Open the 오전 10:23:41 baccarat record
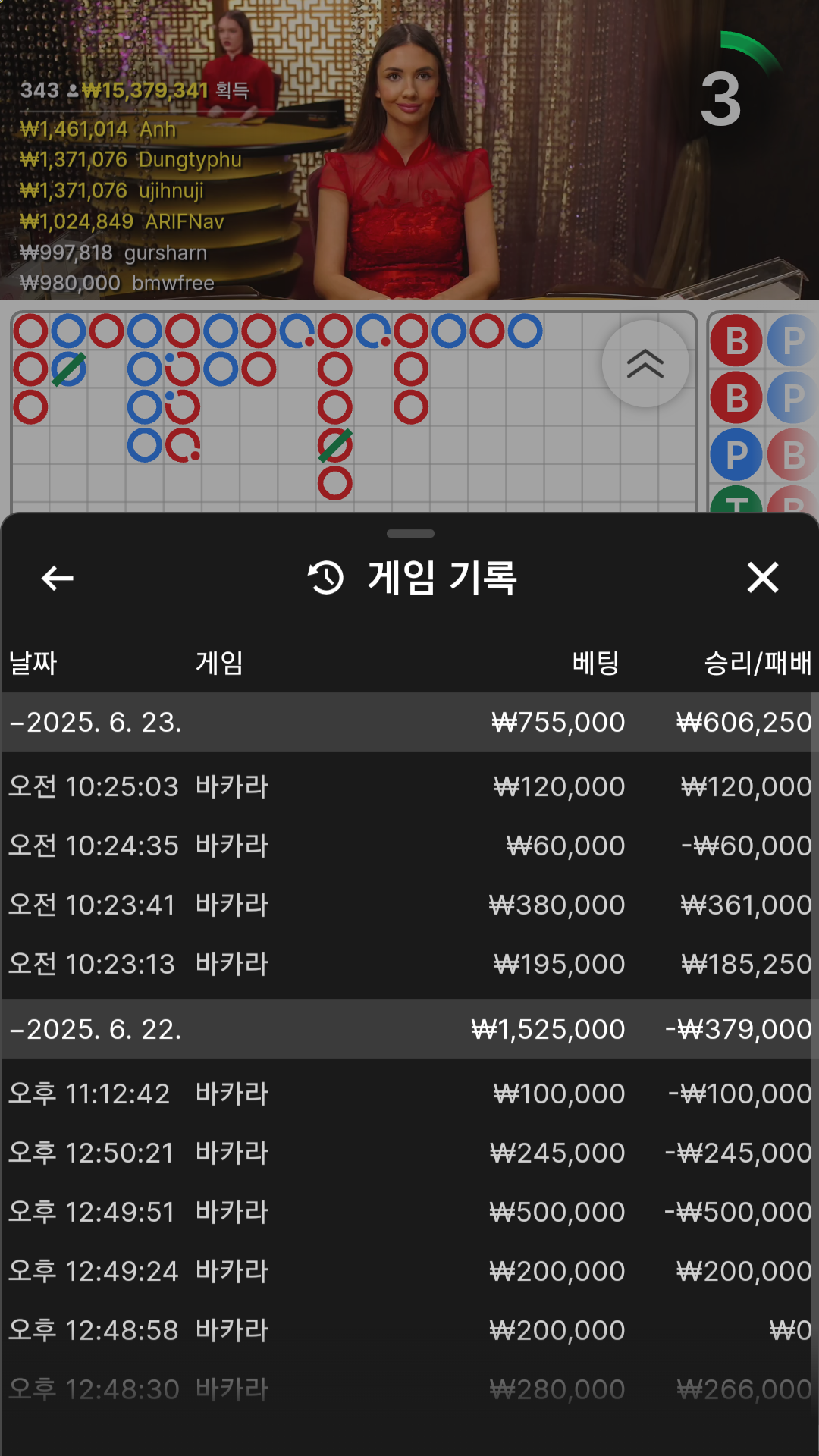 tap(409, 905)
